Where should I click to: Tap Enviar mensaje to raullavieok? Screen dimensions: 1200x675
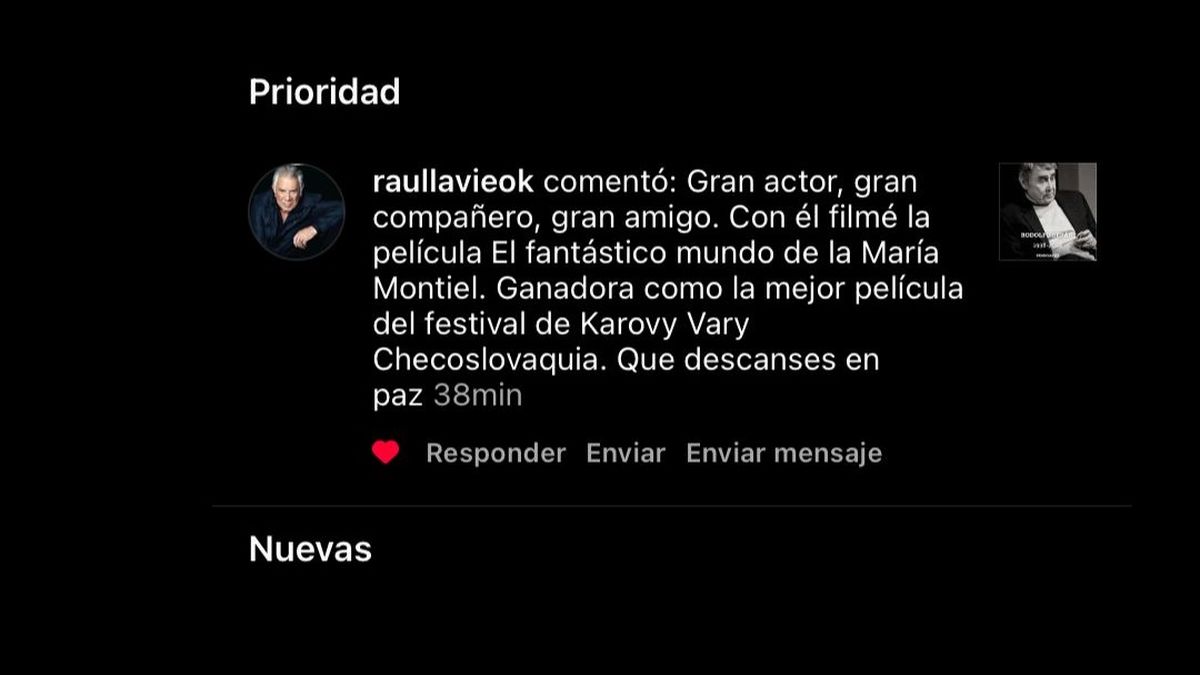pos(783,453)
